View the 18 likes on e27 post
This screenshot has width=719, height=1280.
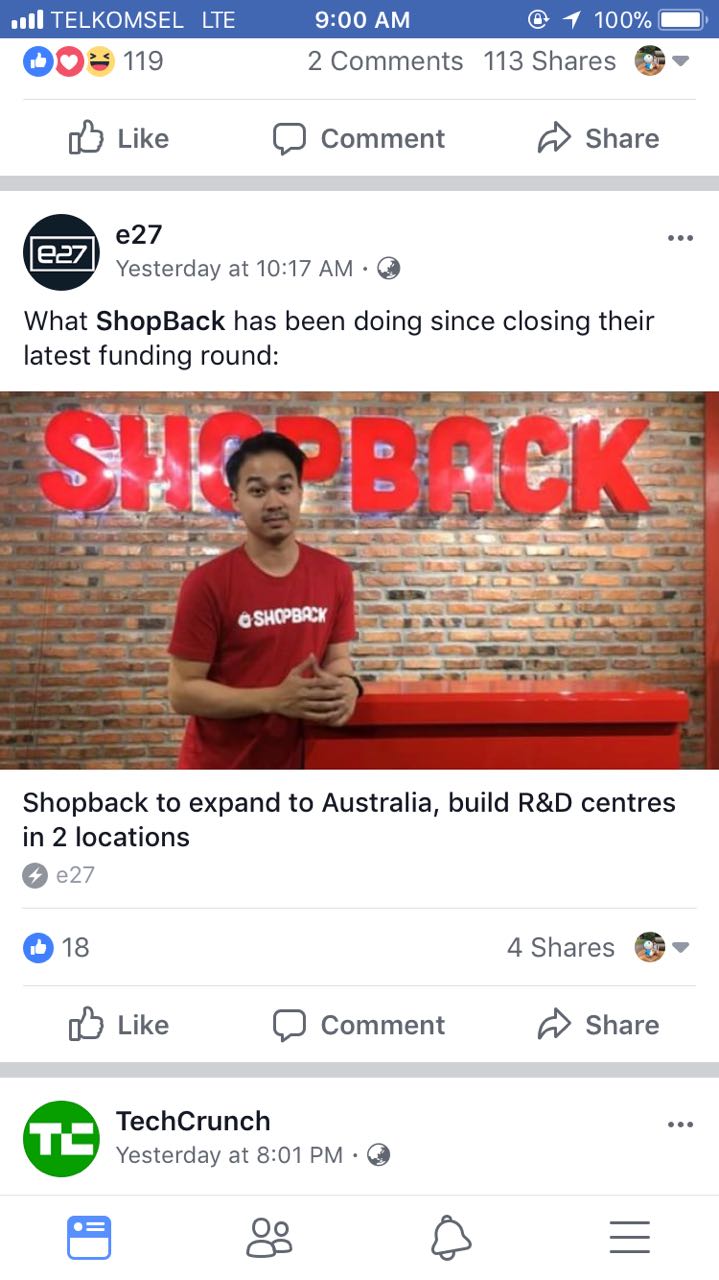tap(57, 947)
